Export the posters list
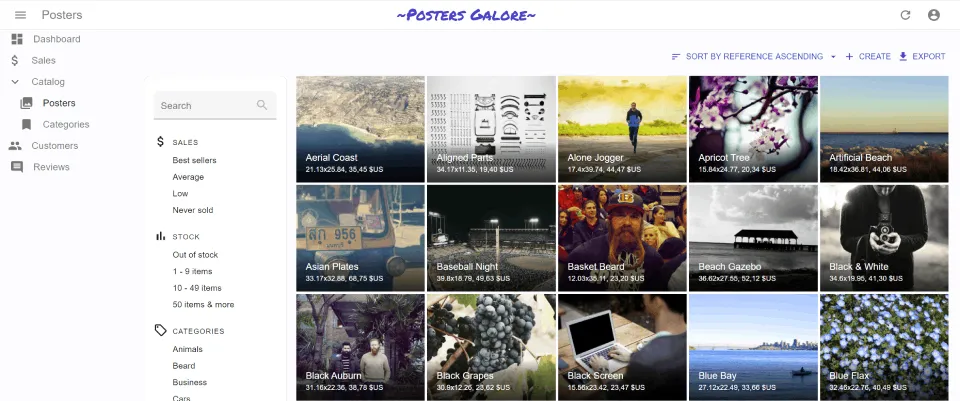Screen dimensions: 960x401 922,57
